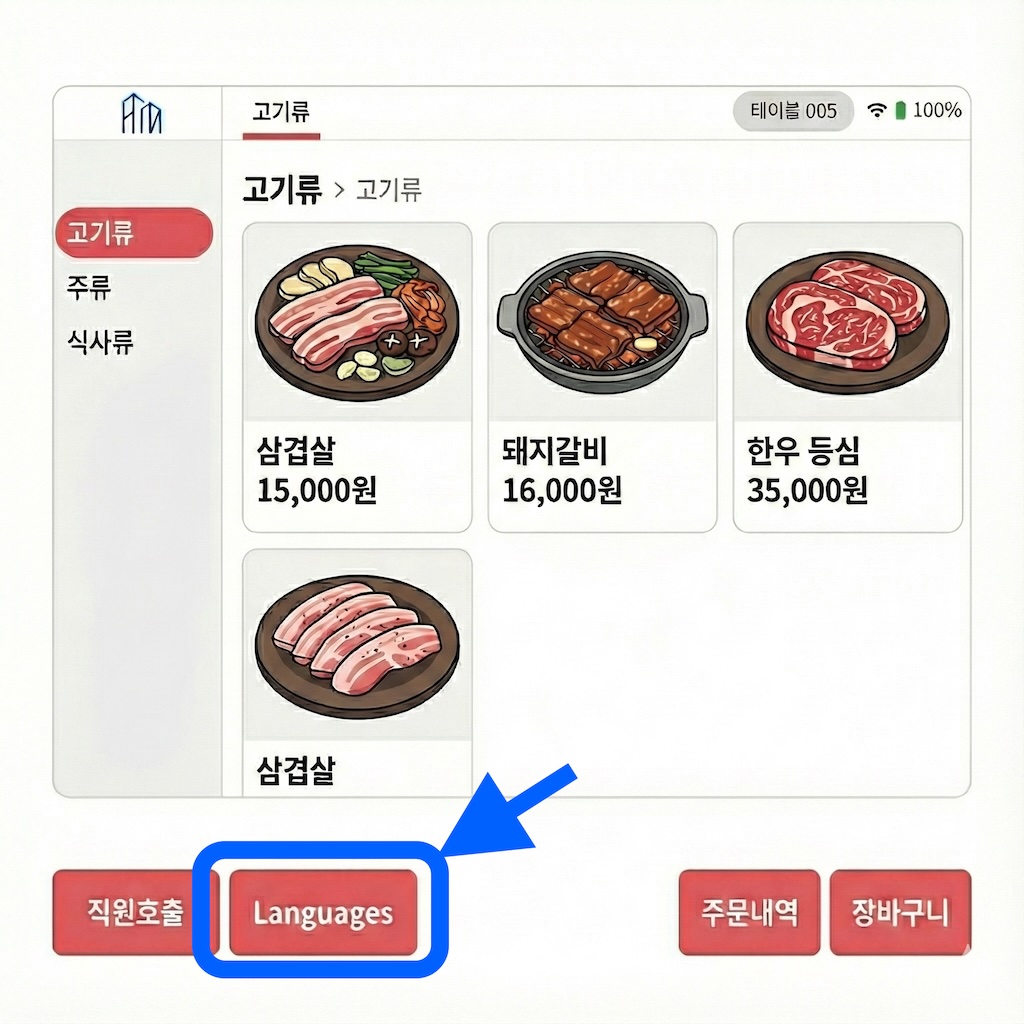
Task: Select the red highlighted 고기류 category pill
Action: click(134, 232)
